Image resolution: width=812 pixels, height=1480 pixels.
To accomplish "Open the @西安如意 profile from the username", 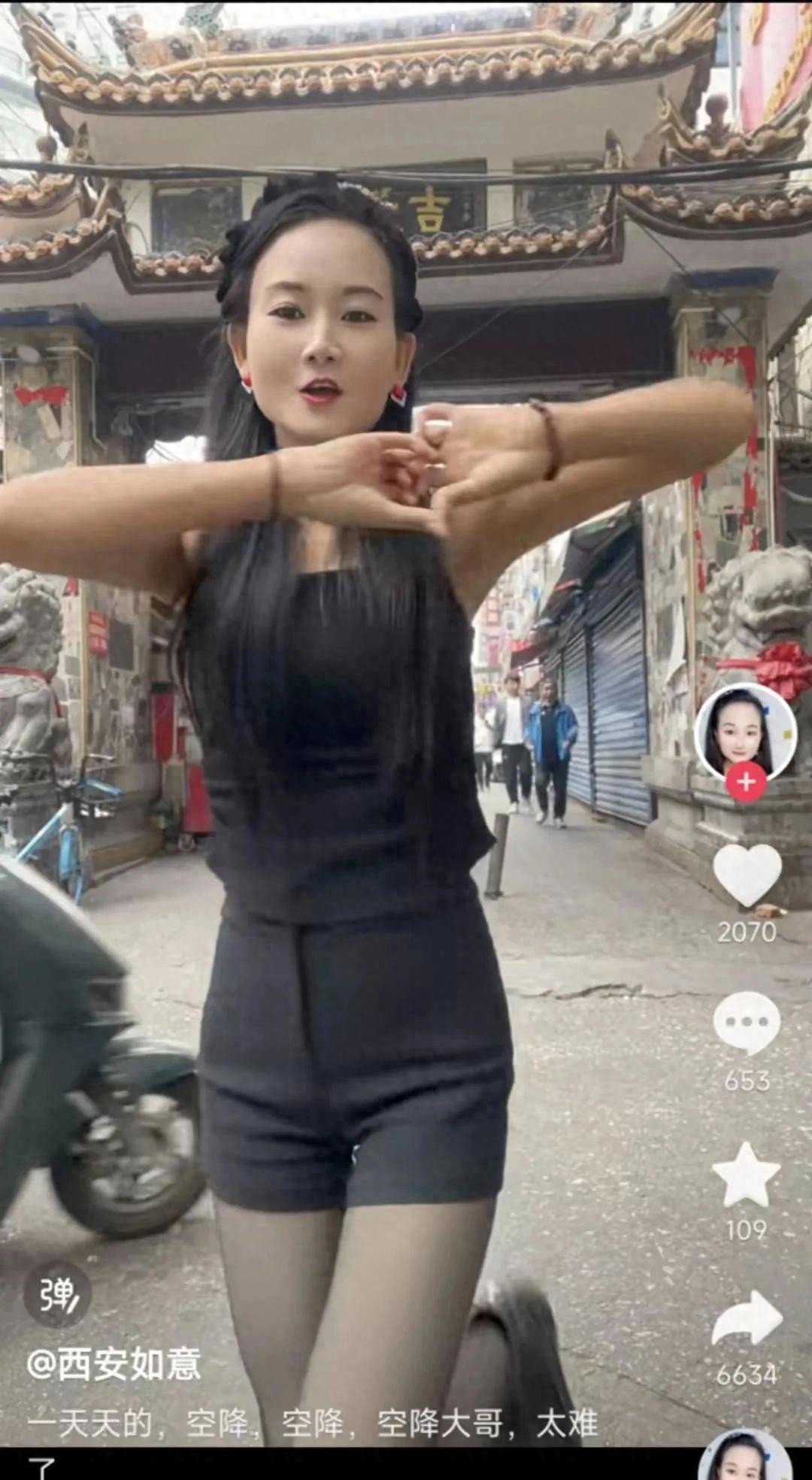I will (114, 1363).
